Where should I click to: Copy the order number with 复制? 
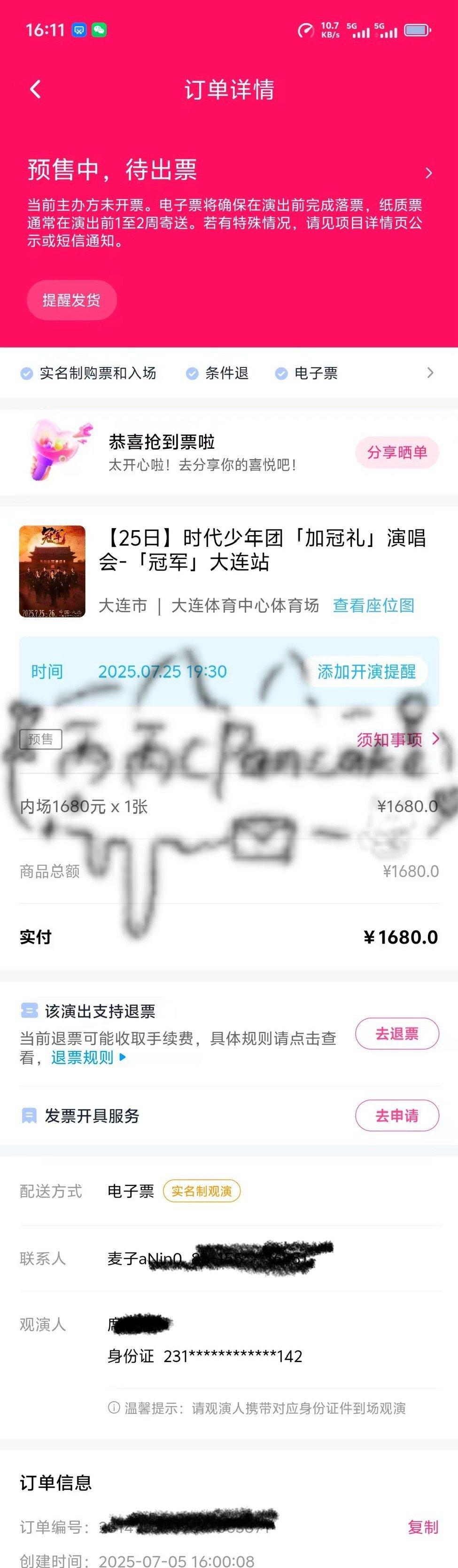click(423, 1527)
